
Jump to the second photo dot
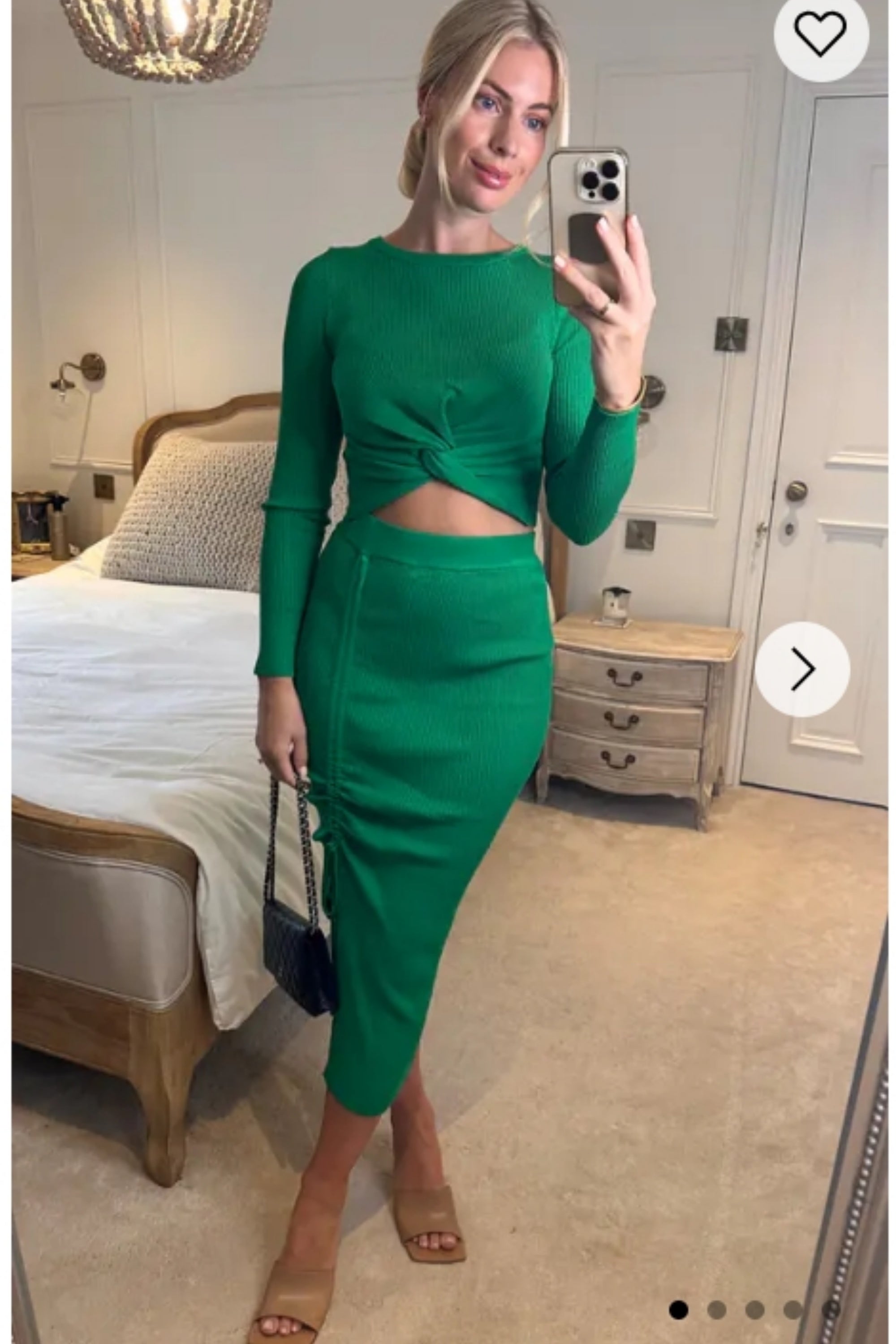click(x=716, y=1294)
